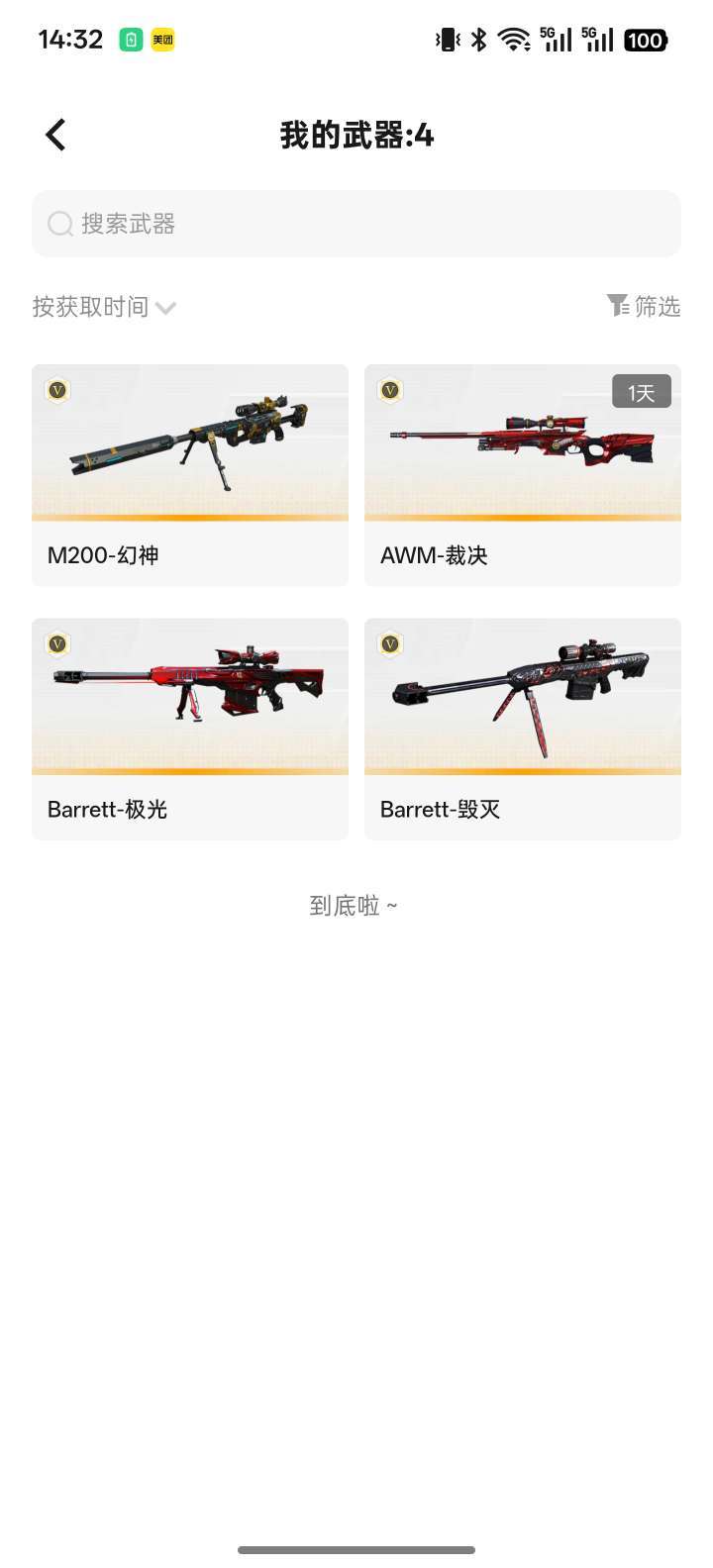This screenshot has width=713, height=1568.
Task: Tap the V badge on Barrett-毁灭 card
Action: [390, 643]
